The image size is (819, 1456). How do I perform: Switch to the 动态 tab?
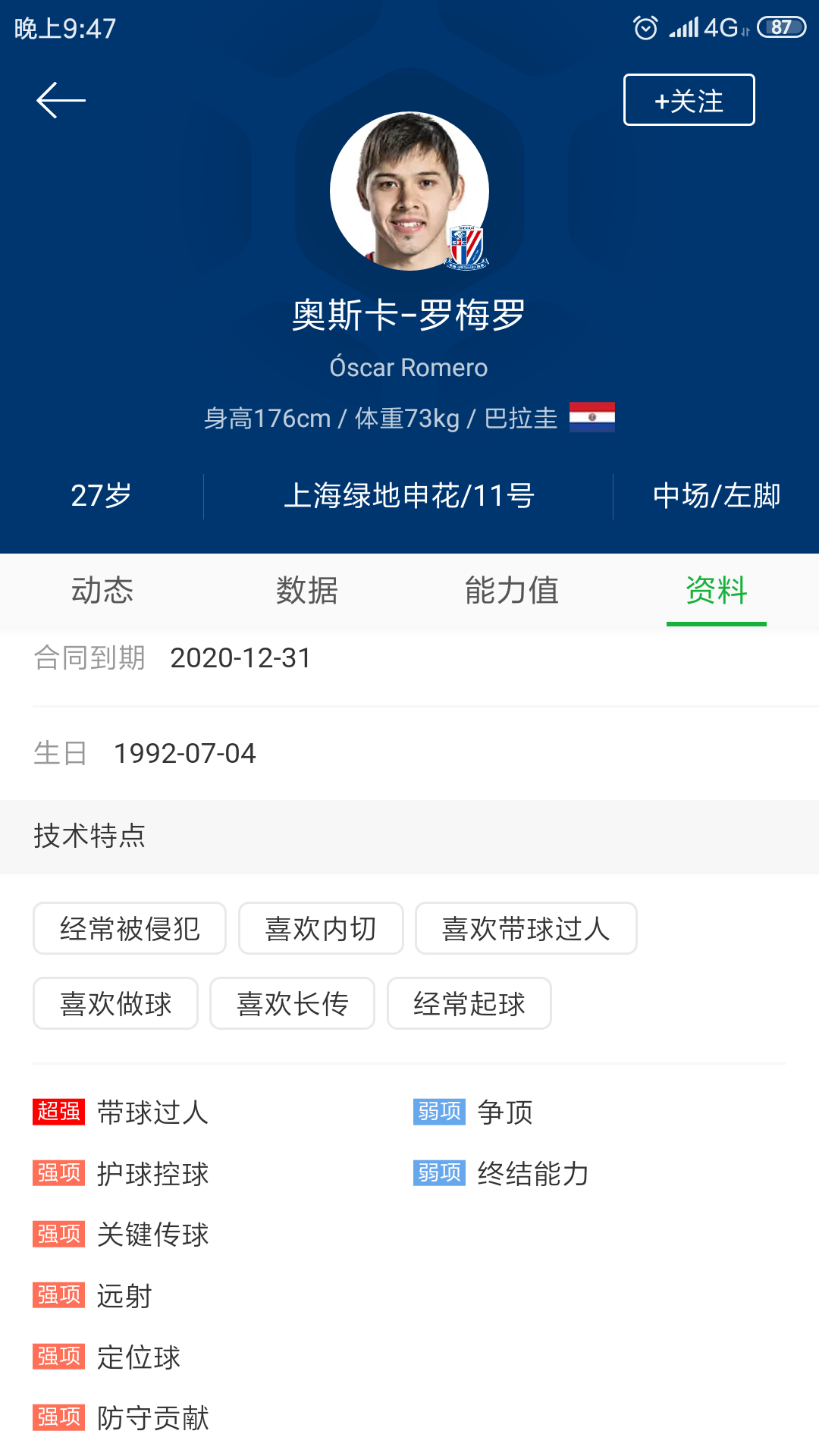coord(102,590)
